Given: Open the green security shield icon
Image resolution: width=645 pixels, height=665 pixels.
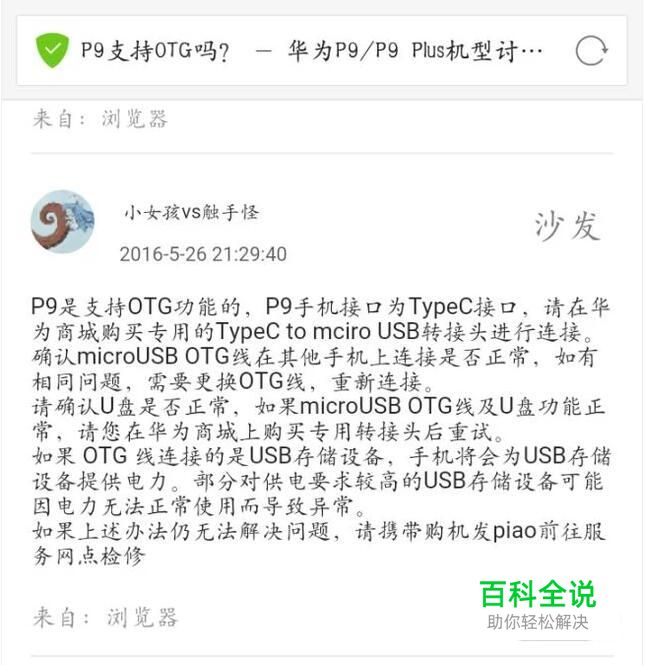Looking at the screenshot, I should pyautogui.click(x=52, y=50).
